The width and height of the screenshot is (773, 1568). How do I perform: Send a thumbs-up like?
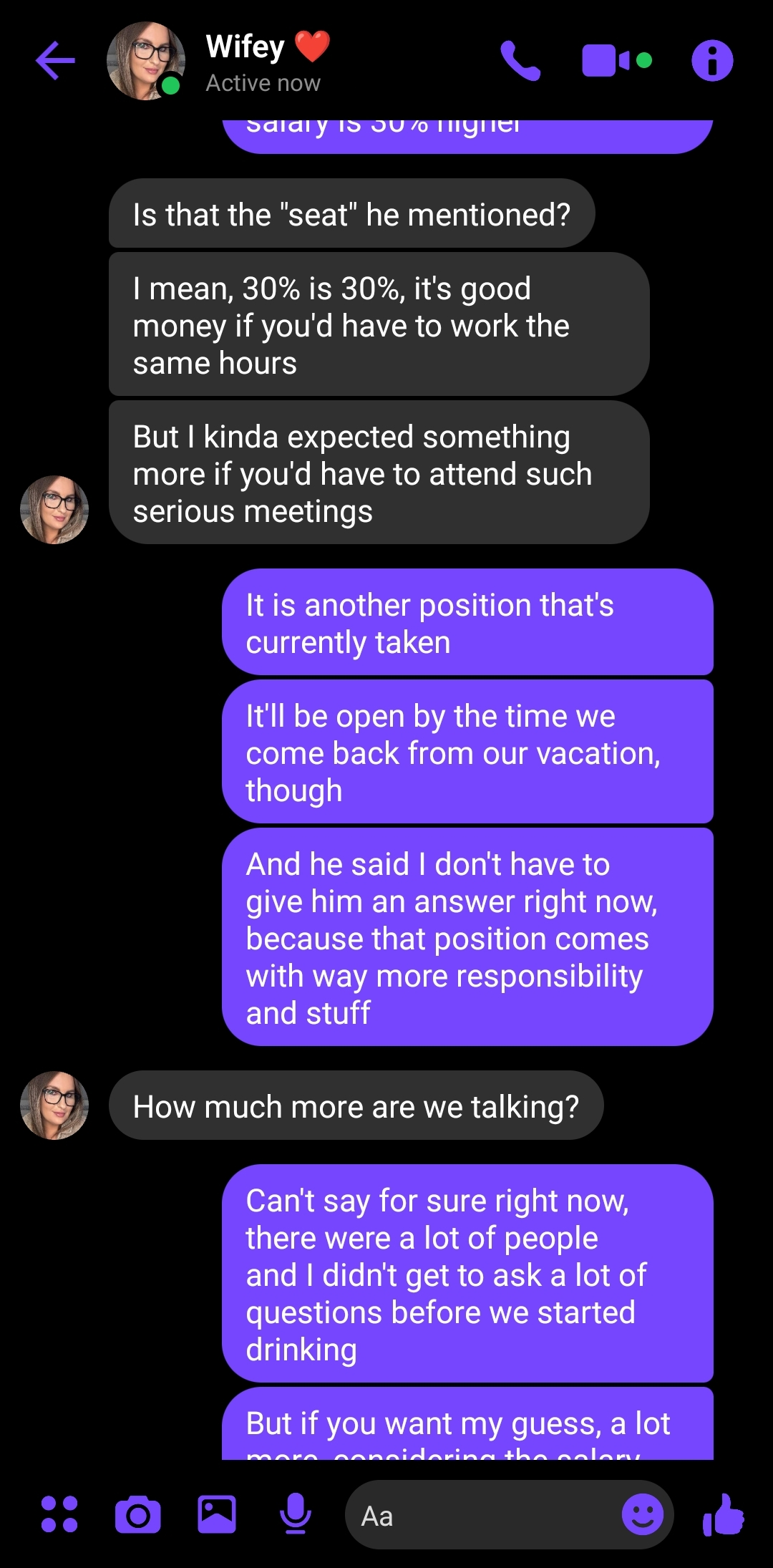(724, 1514)
